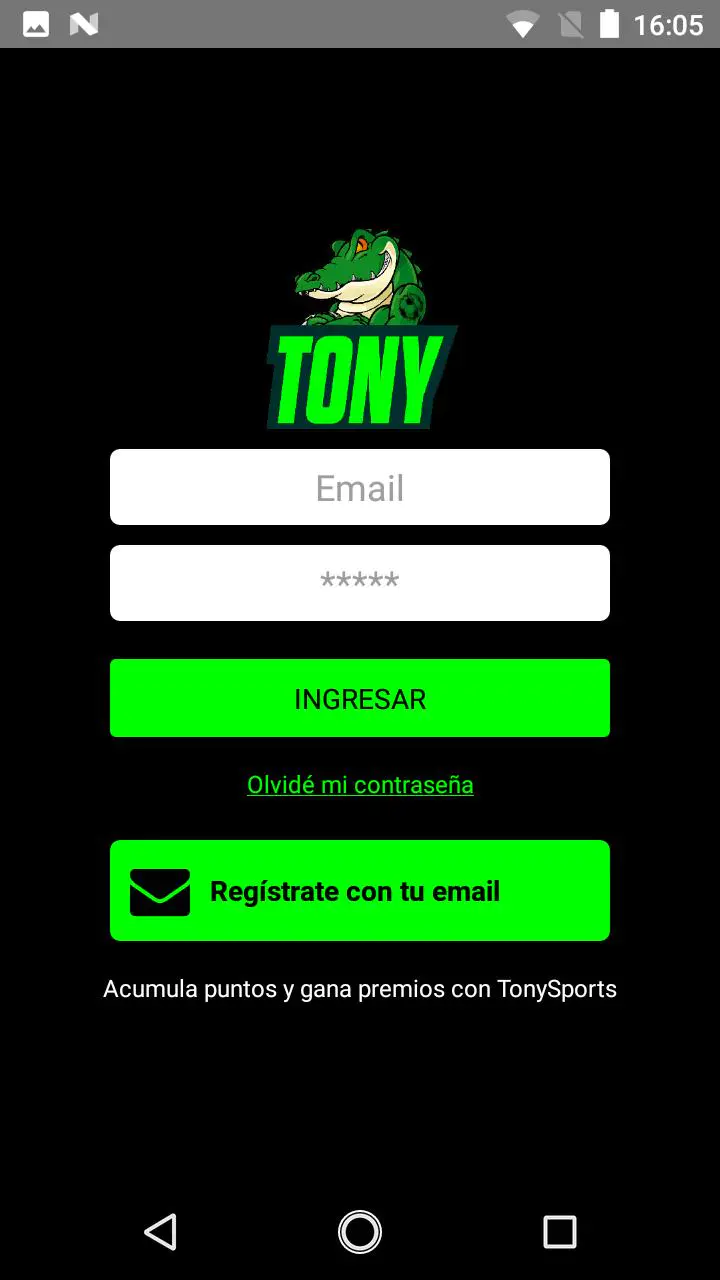
Task: Tap the Wi-Fi signal icon in status bar
Action: (521, 24)
